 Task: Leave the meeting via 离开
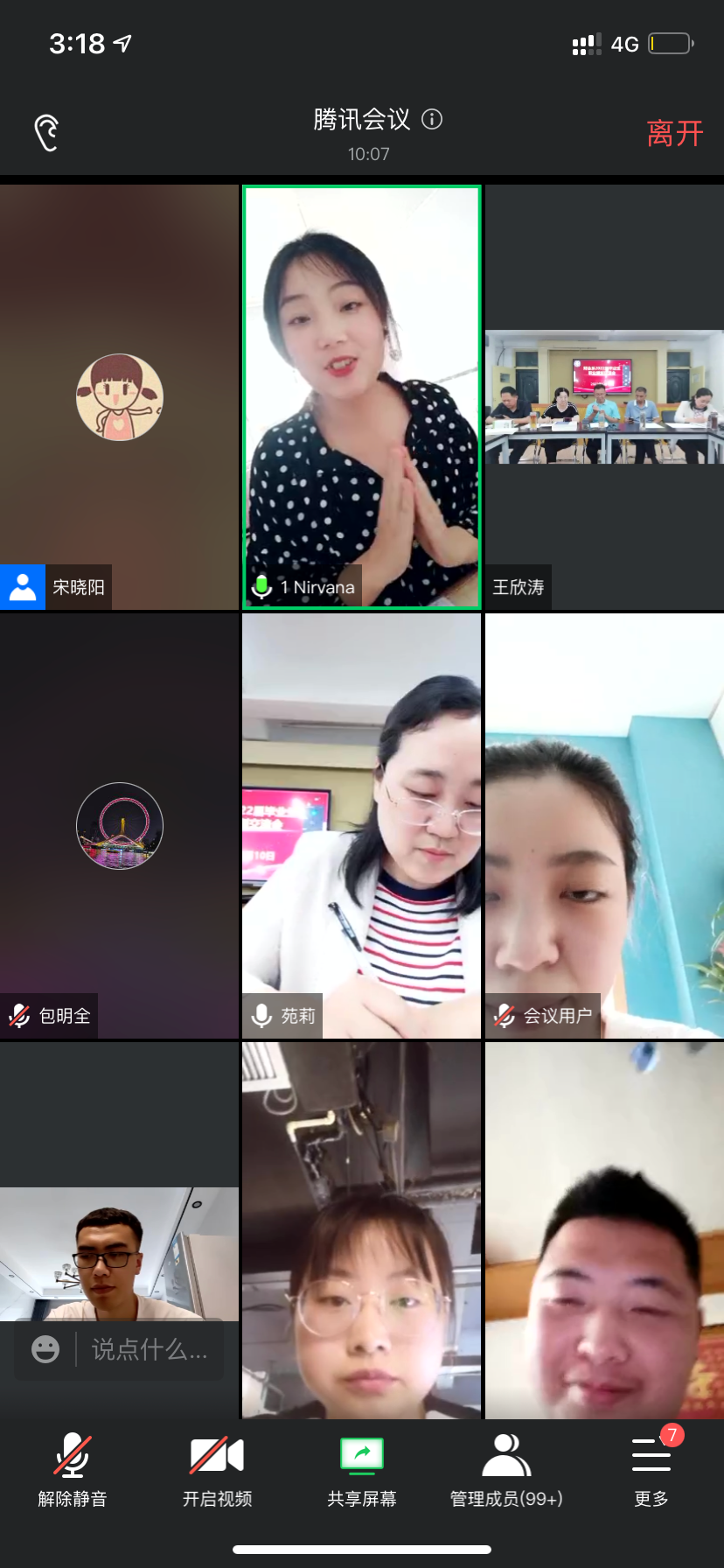[x=674, y=134]
